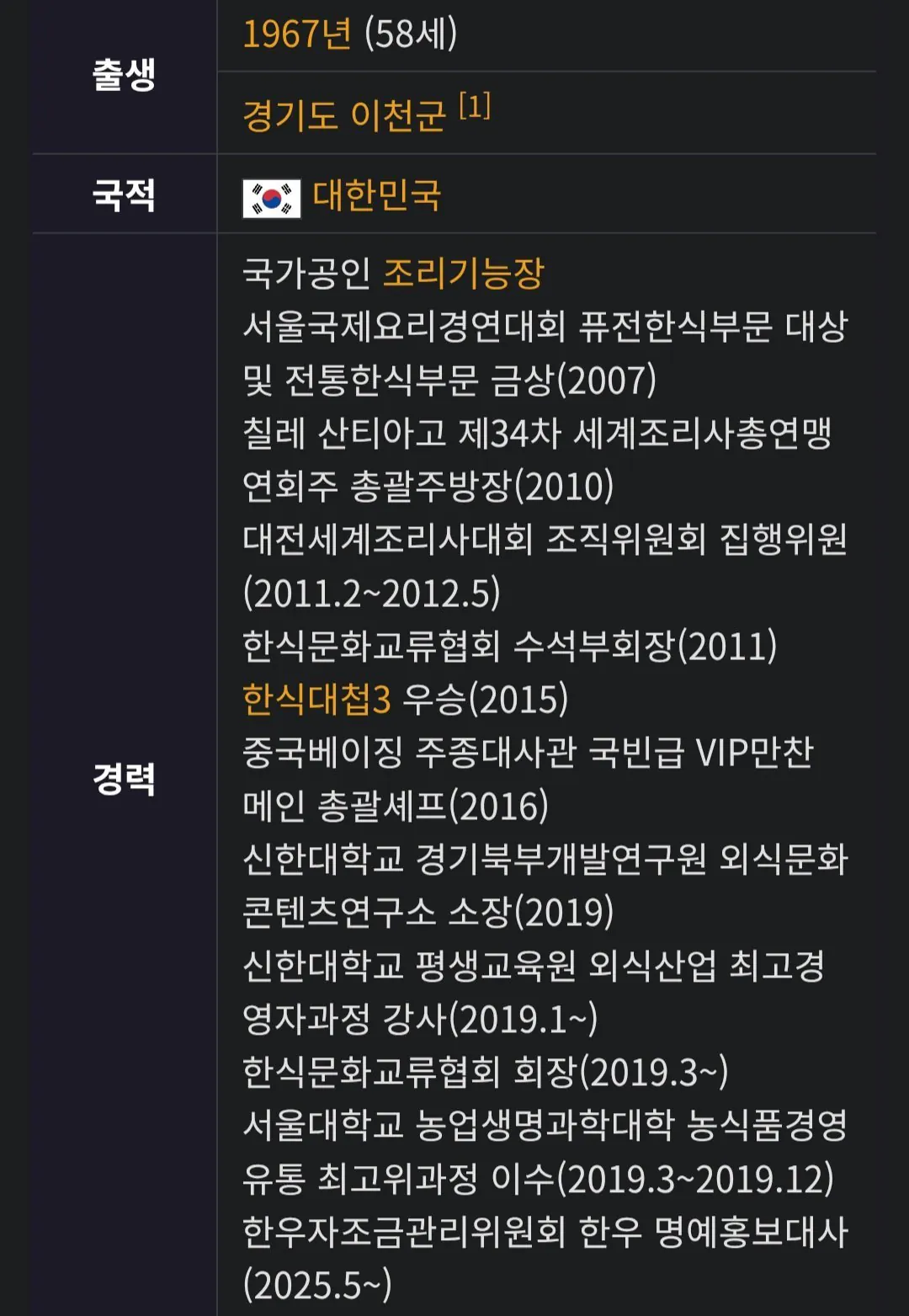The image size is (909, 1316).
Task: Open the 1967년 birth year link
Action: tap(296, 35)
